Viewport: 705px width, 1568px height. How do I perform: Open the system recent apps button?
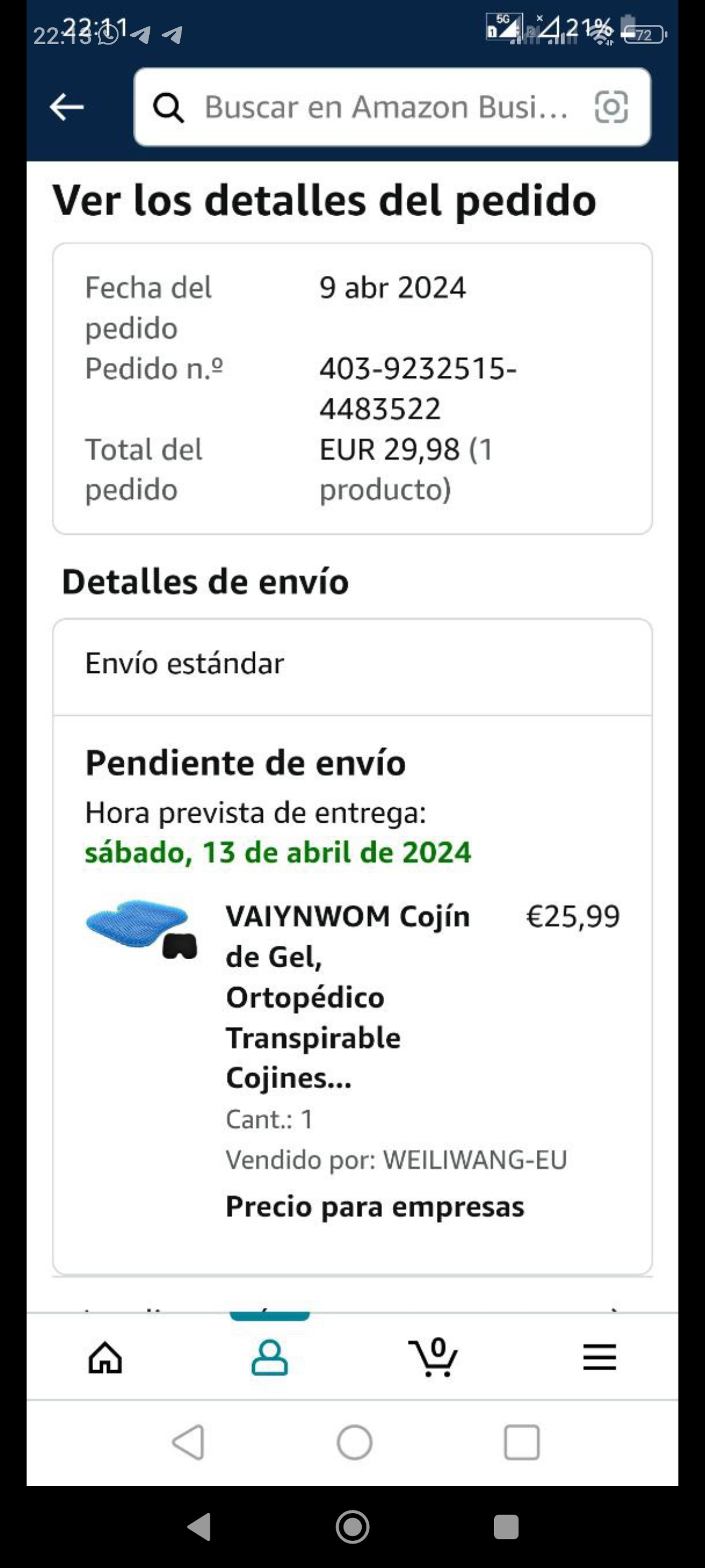coord(521,1442)
